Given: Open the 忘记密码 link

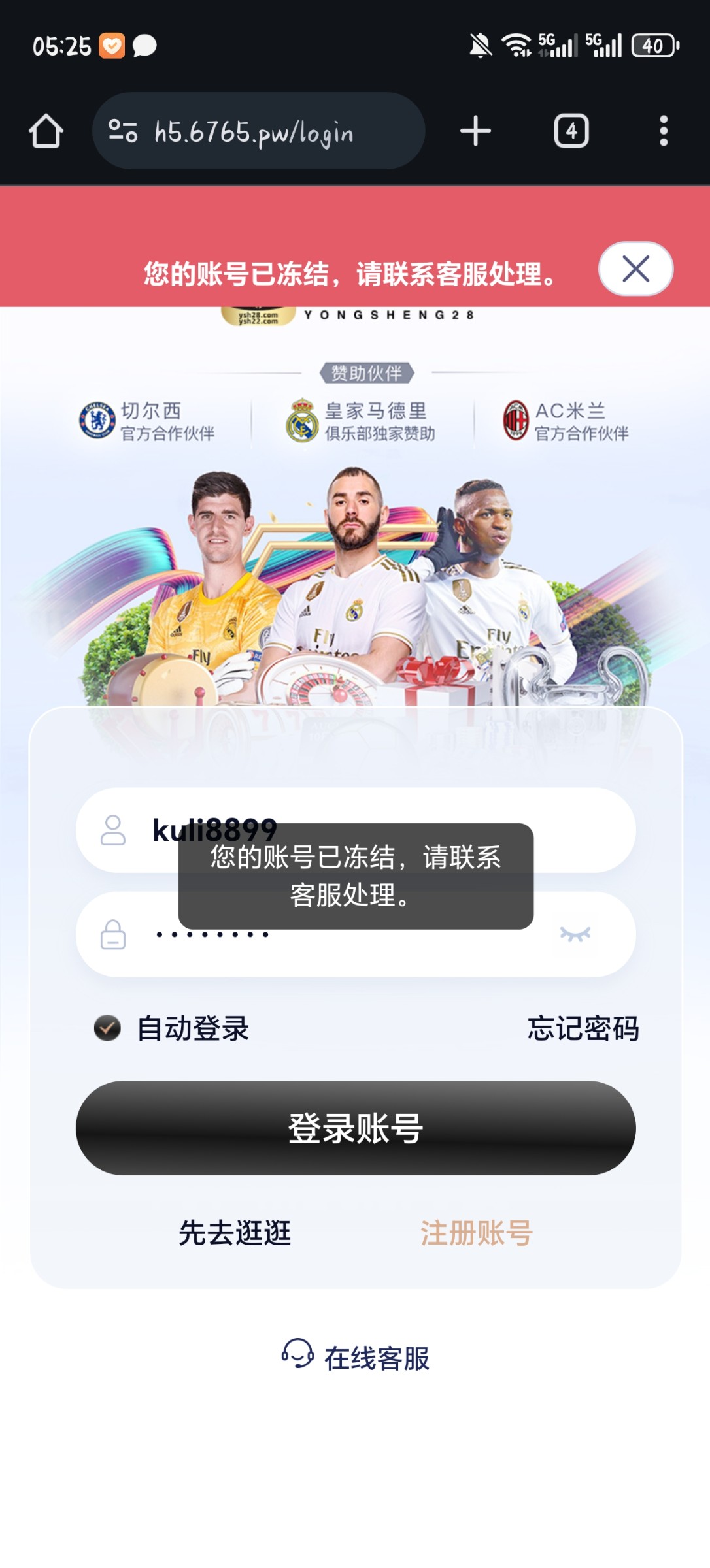Looking at the screenshot, I should coord(583,1028).
